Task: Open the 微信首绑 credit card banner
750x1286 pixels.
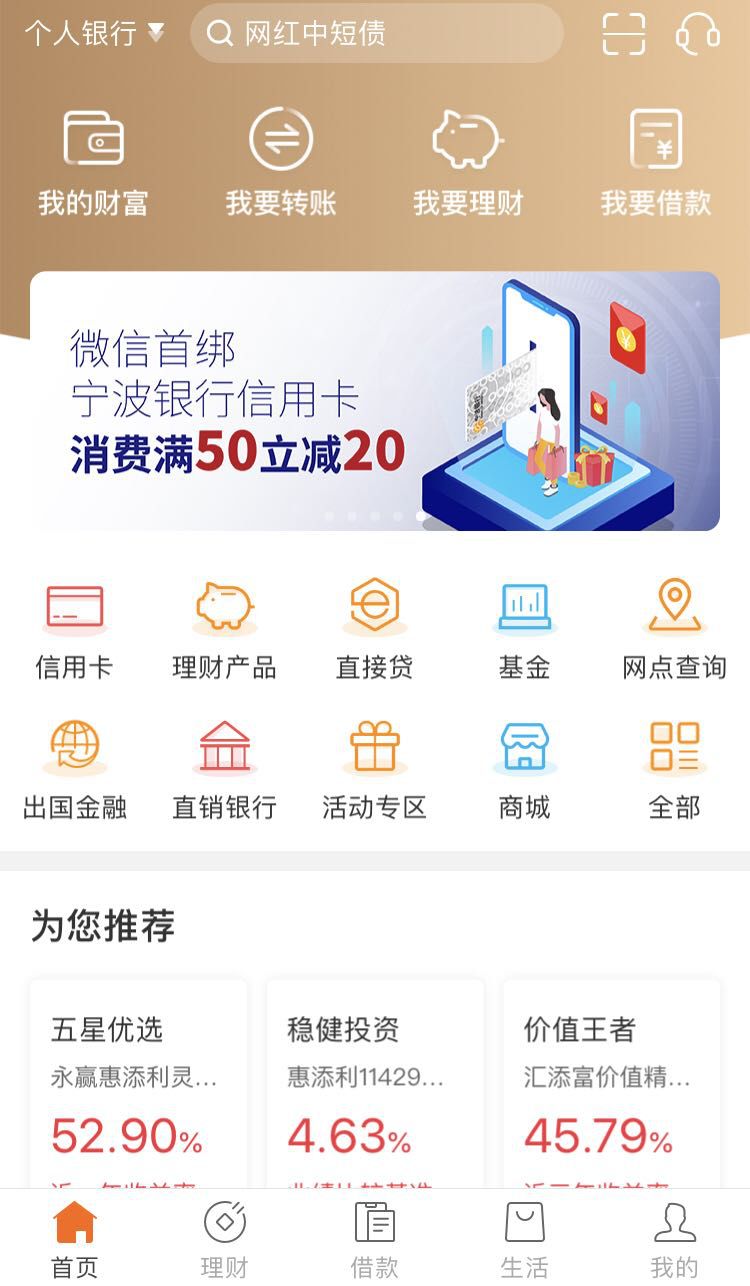Action: [375, 401]
